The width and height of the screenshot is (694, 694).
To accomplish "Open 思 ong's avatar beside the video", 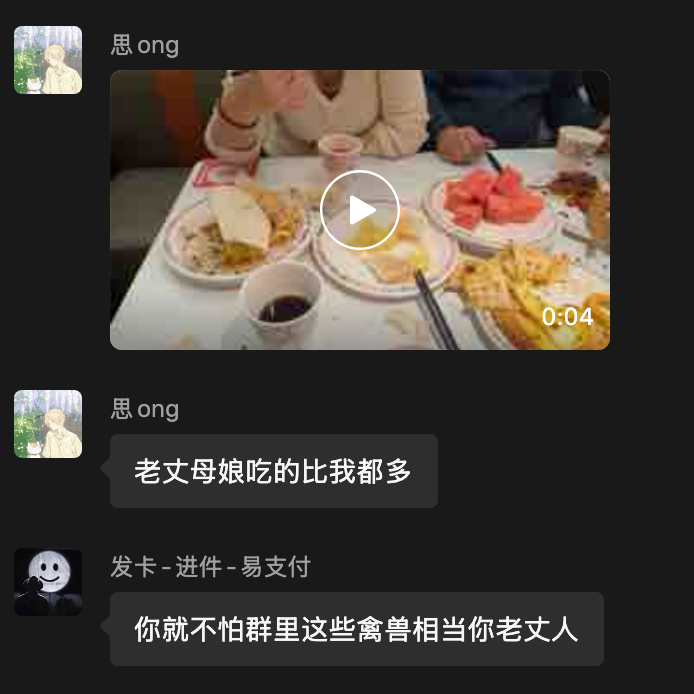I will point(48,60).
